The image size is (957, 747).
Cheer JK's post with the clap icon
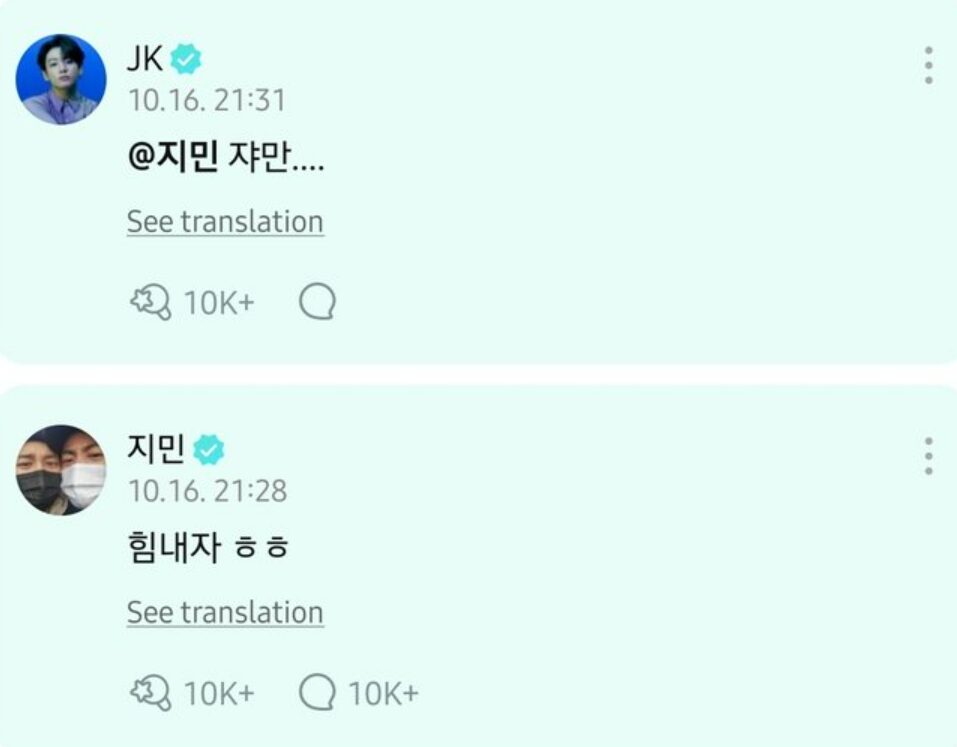click(150, 302)
